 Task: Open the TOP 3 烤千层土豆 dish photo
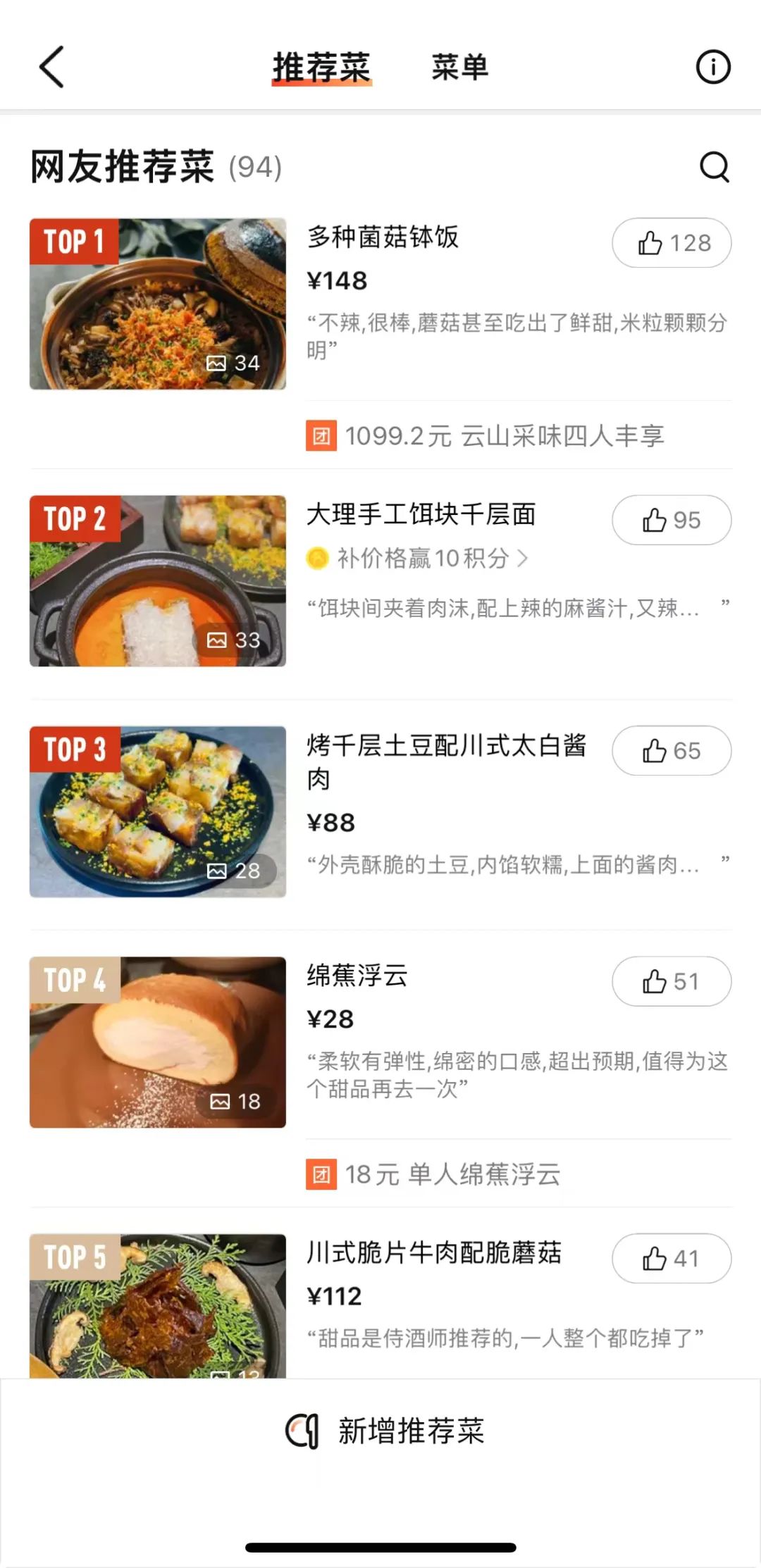[x=158, y=811]
